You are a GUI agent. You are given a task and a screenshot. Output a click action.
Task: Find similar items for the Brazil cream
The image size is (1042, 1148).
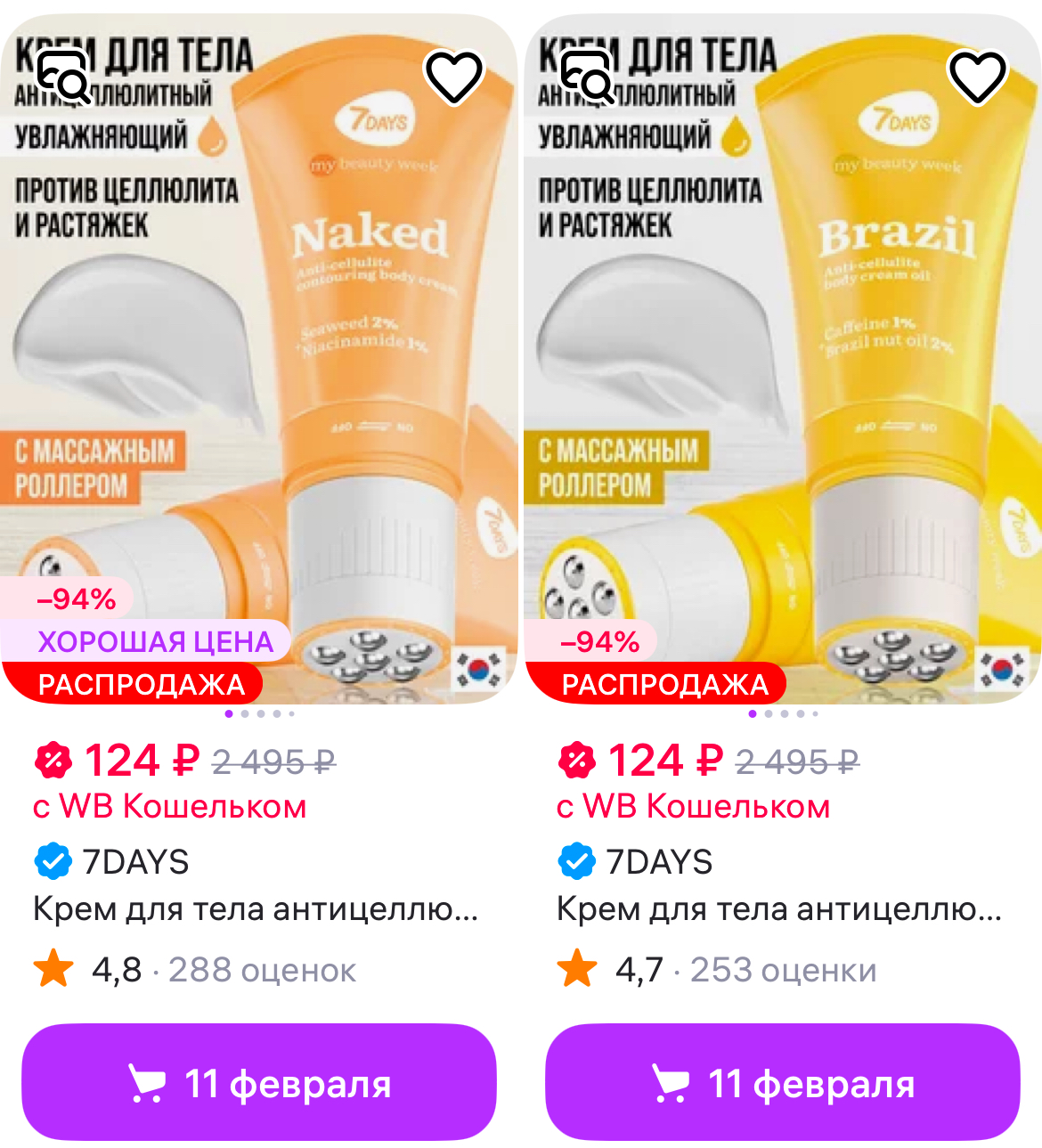(588, 77)
